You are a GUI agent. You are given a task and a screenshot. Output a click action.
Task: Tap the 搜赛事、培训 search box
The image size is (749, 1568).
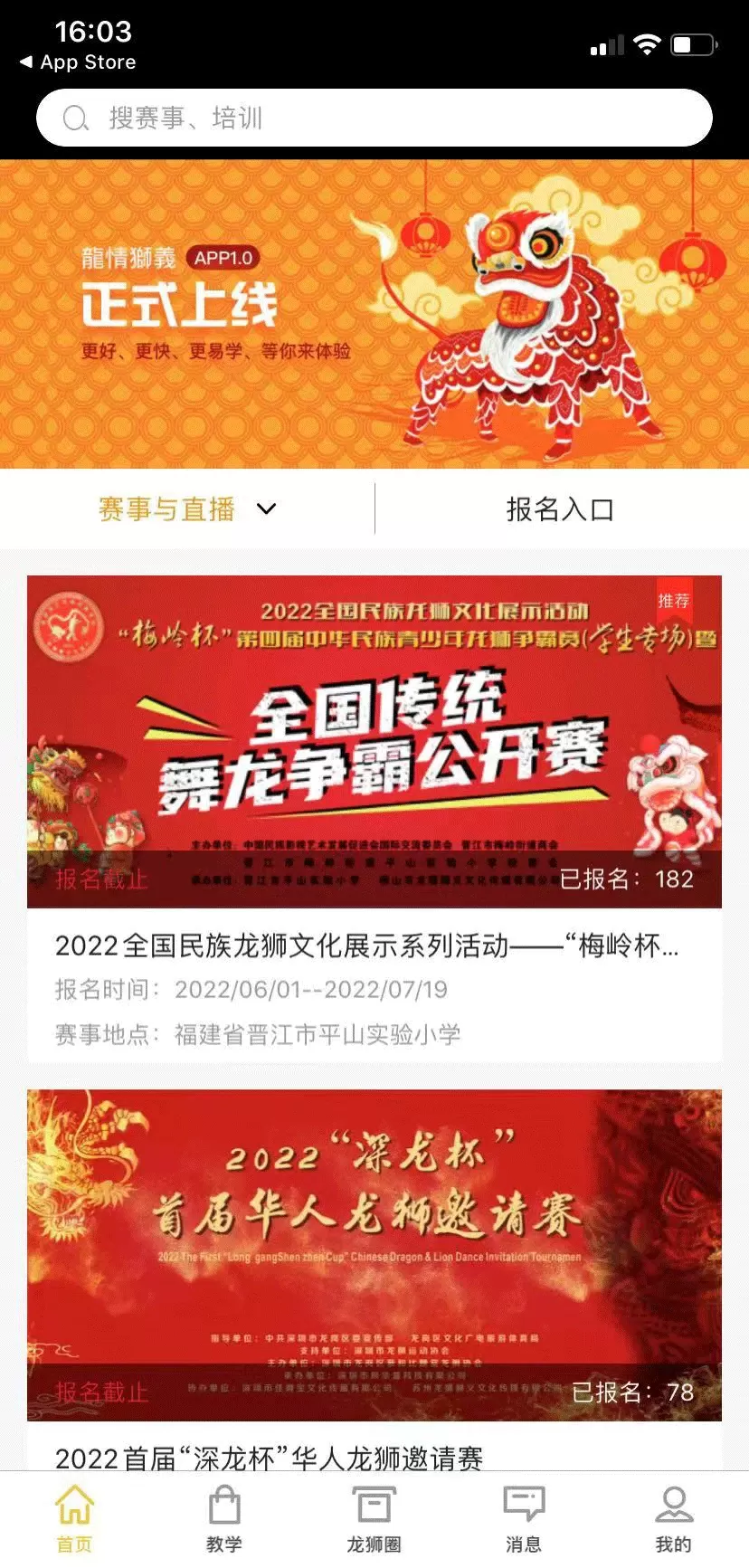click(374, 118)
